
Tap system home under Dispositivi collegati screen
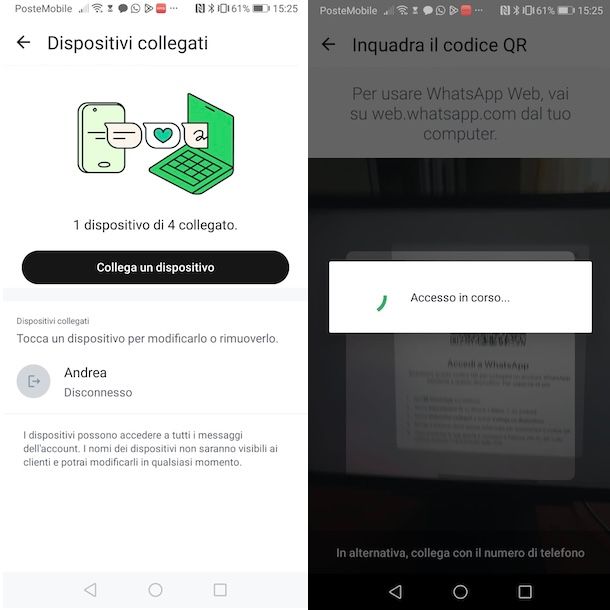[x=155, y=590]
